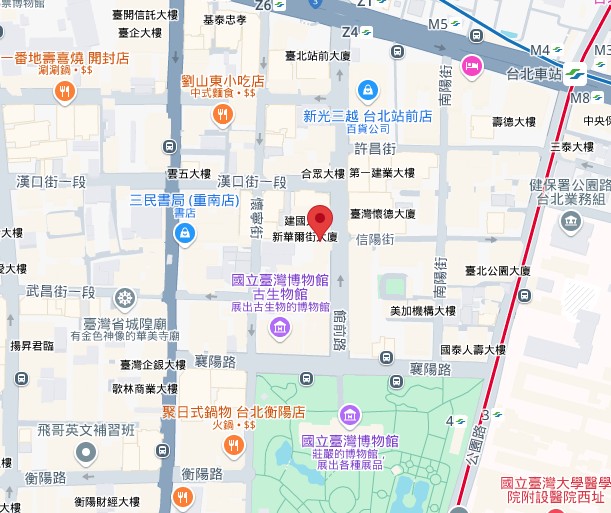Open 國立臺灣博物館 古生物館 museum marker
The width and height of the screenshot is (611, 513).
click(280, 328)
